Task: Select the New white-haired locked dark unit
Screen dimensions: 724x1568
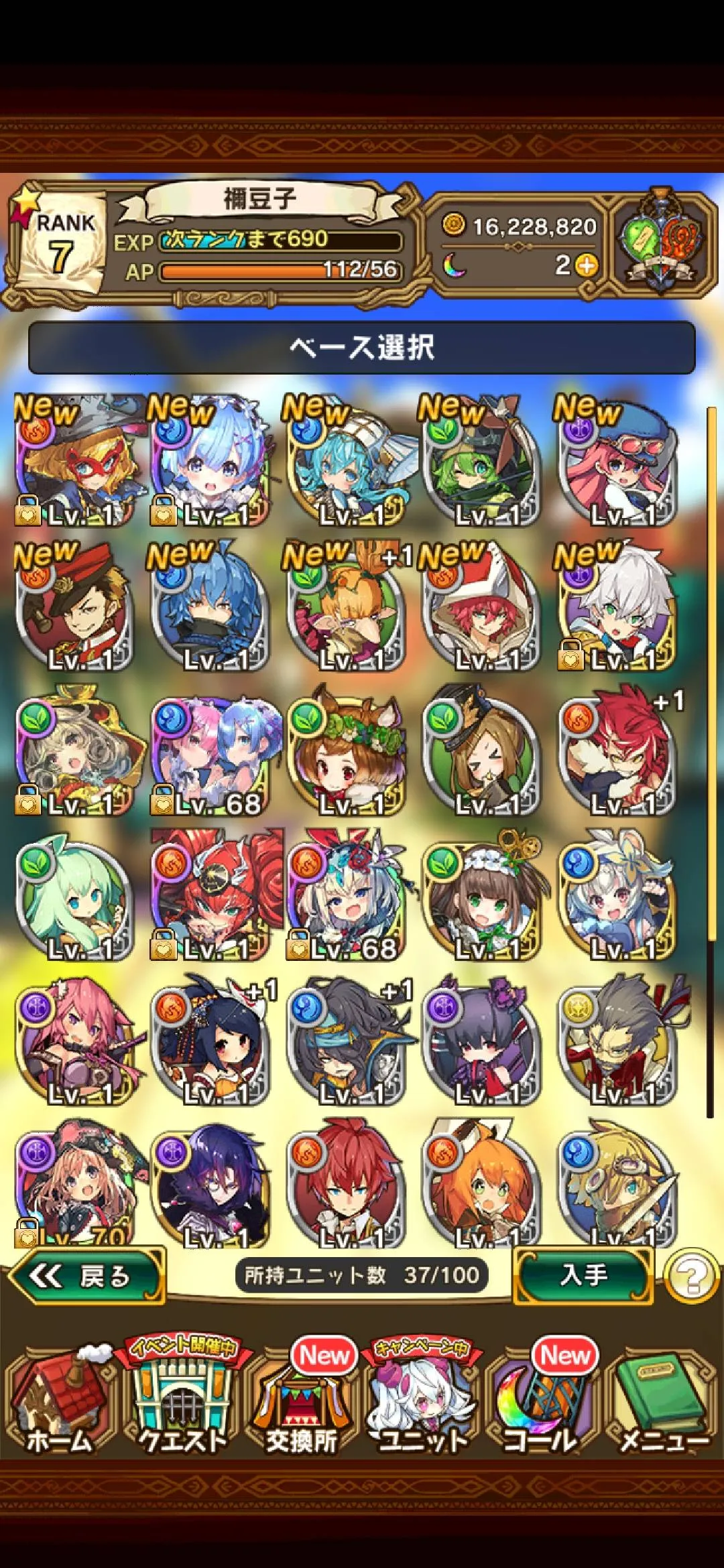Action: 617,610
